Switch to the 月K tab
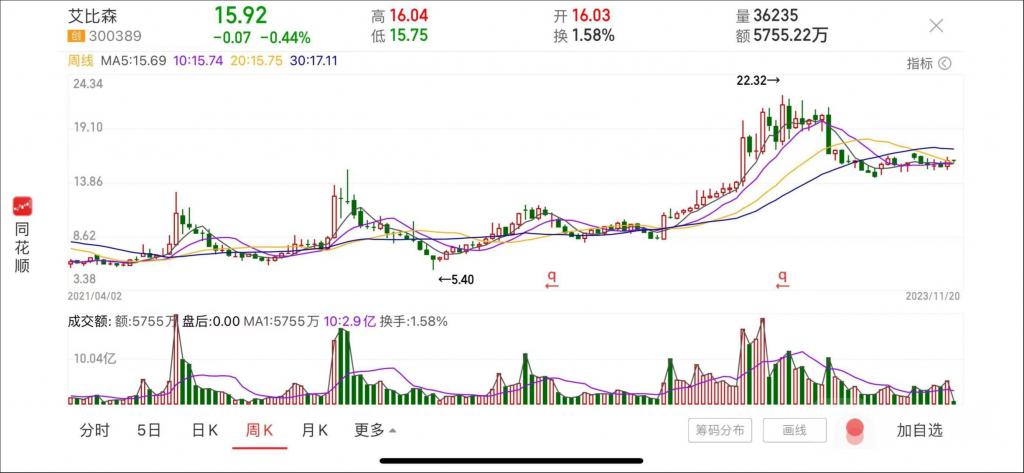 [315, 430]
